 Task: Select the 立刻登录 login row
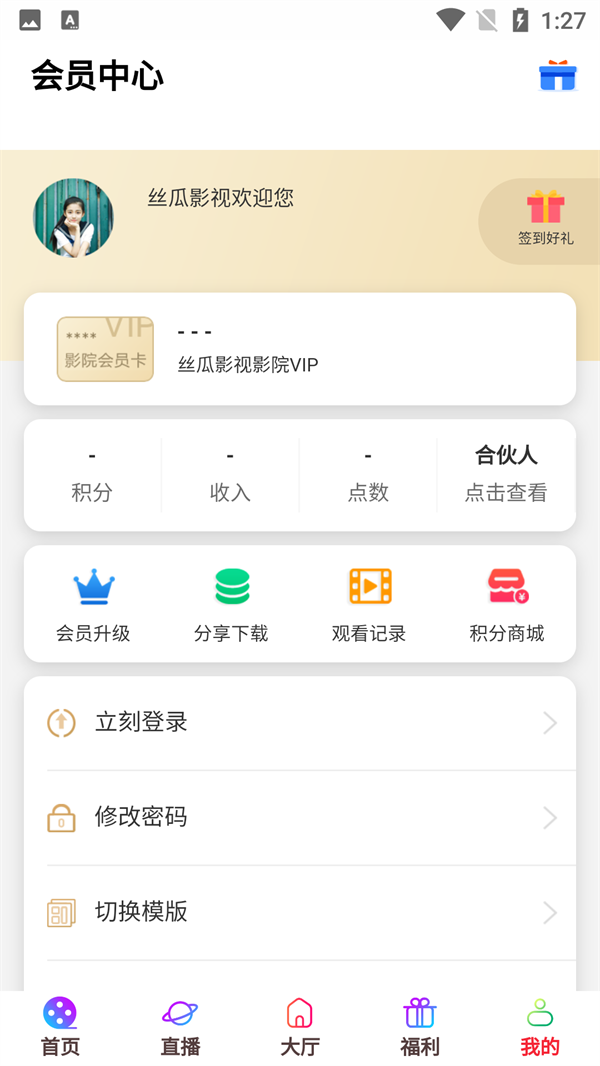[299, 723]
